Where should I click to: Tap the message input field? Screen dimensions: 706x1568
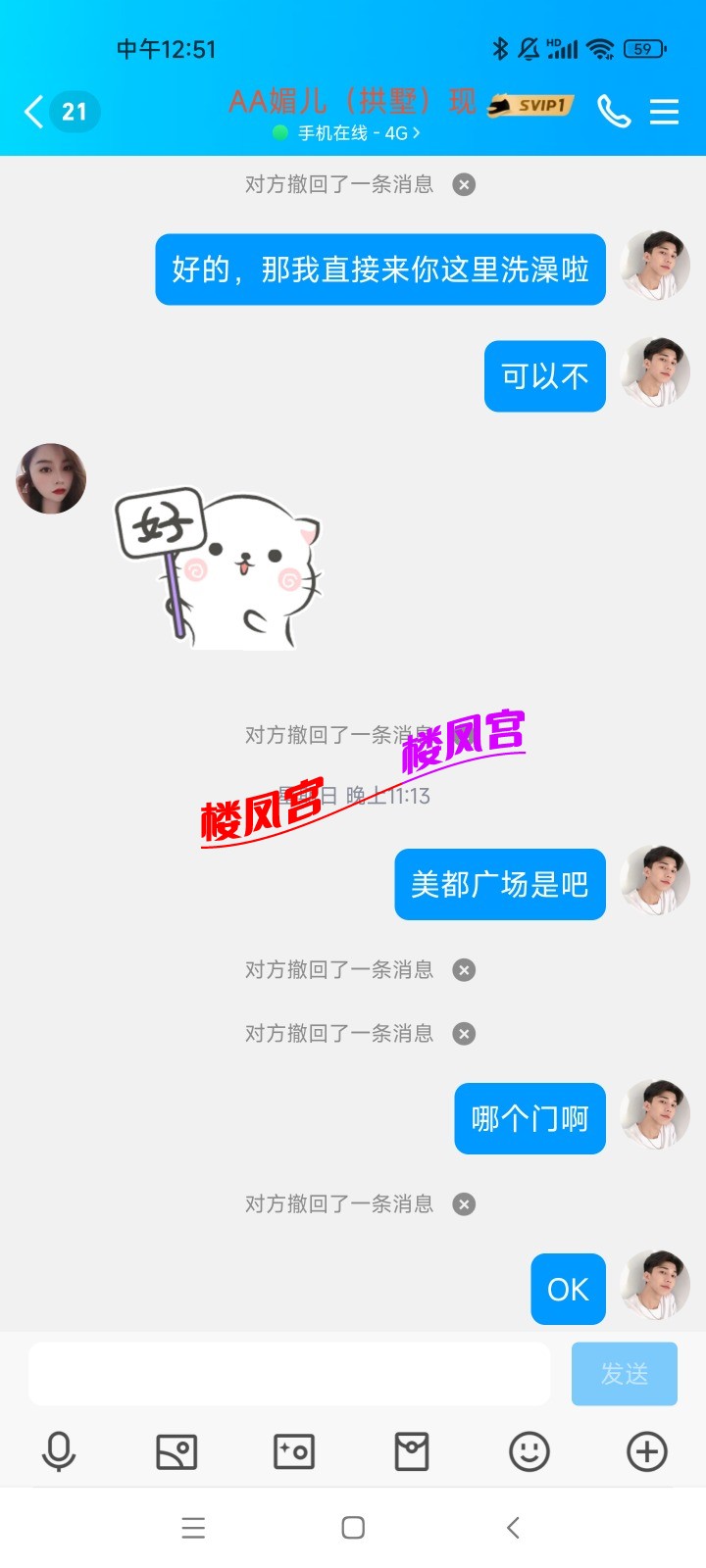pos(289,1374)
